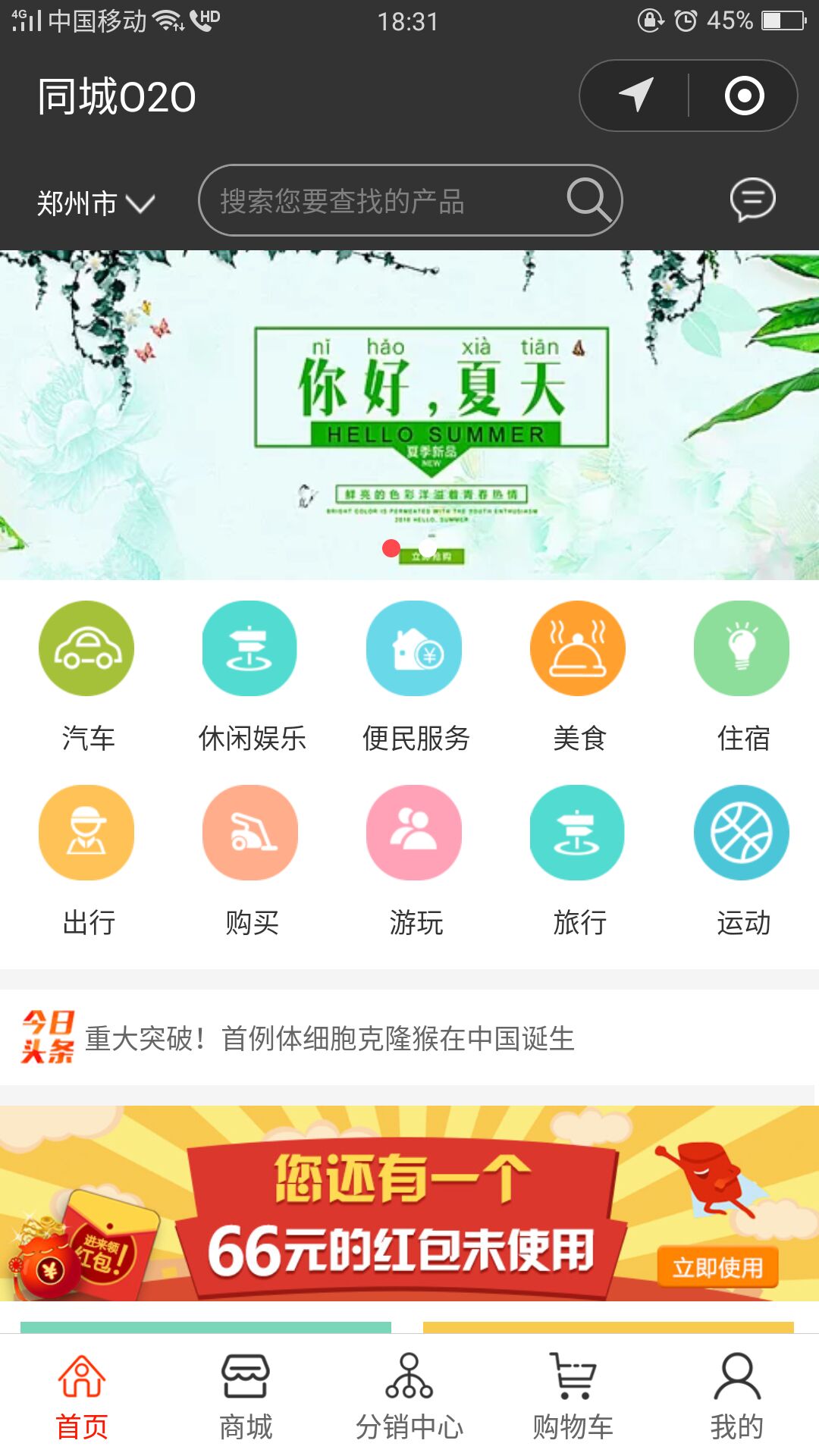Read the 今日头条 clone monkey headline
Viewport: 819px width, 1456px height.
330,1038
